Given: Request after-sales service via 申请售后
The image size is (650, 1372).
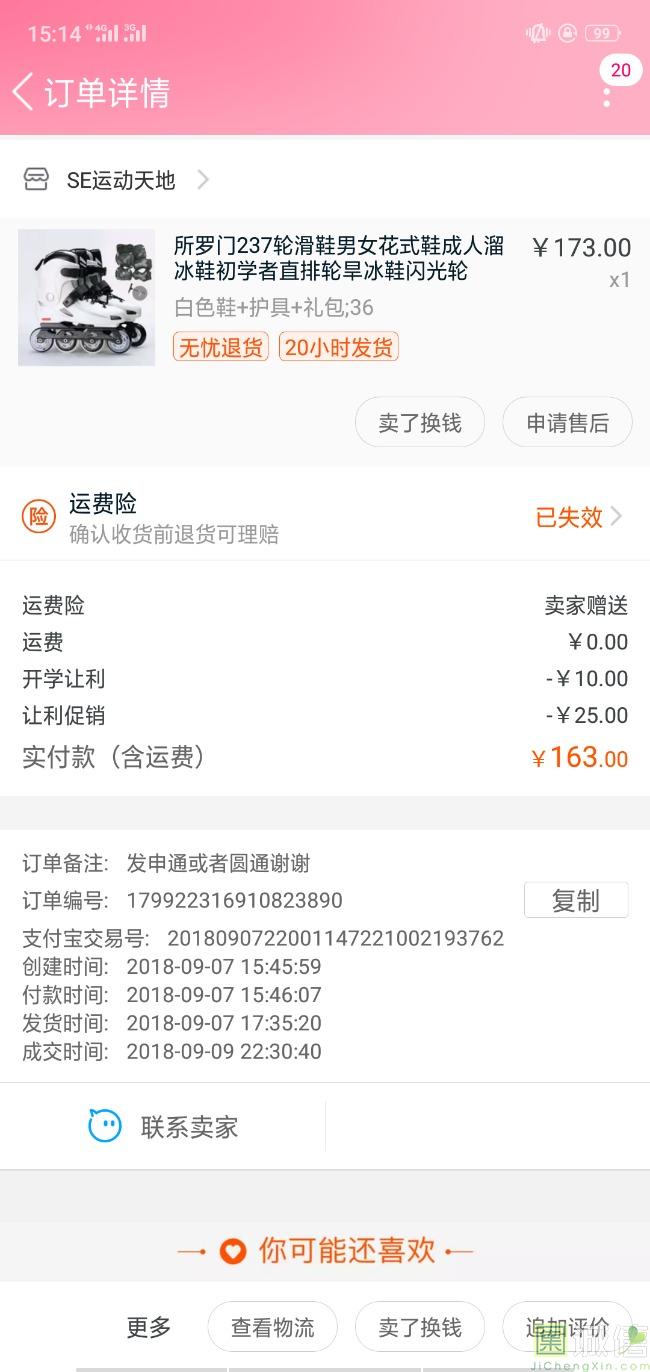Looking at the screenshot, I should pos(567,423).
